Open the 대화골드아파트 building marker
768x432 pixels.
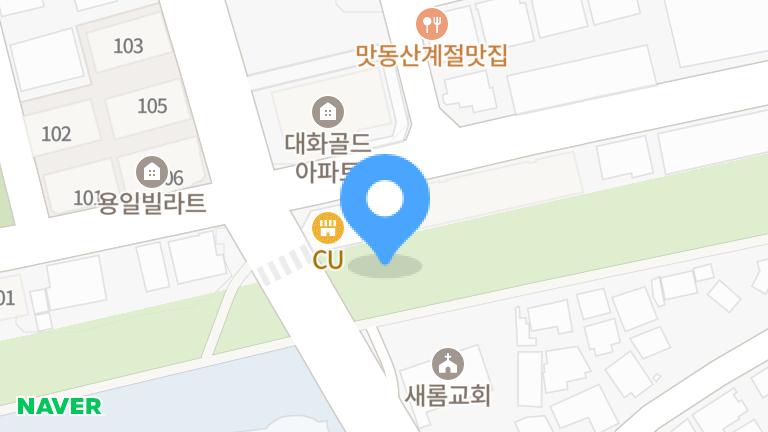pos(327,112)
